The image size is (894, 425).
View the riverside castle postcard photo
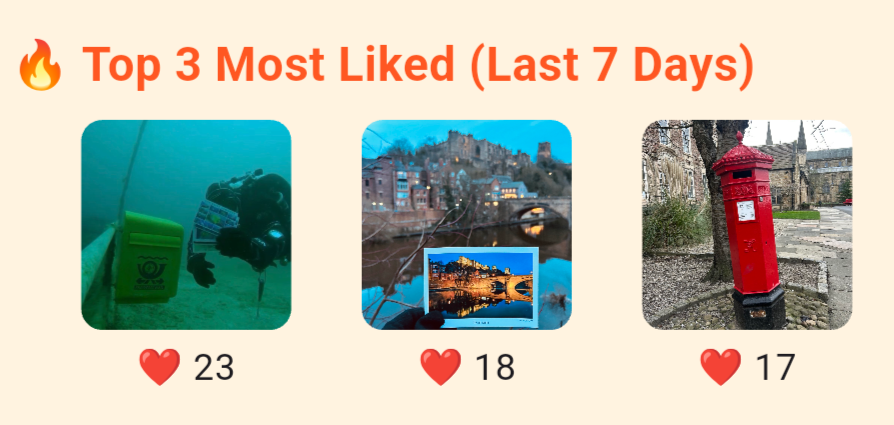466,225
